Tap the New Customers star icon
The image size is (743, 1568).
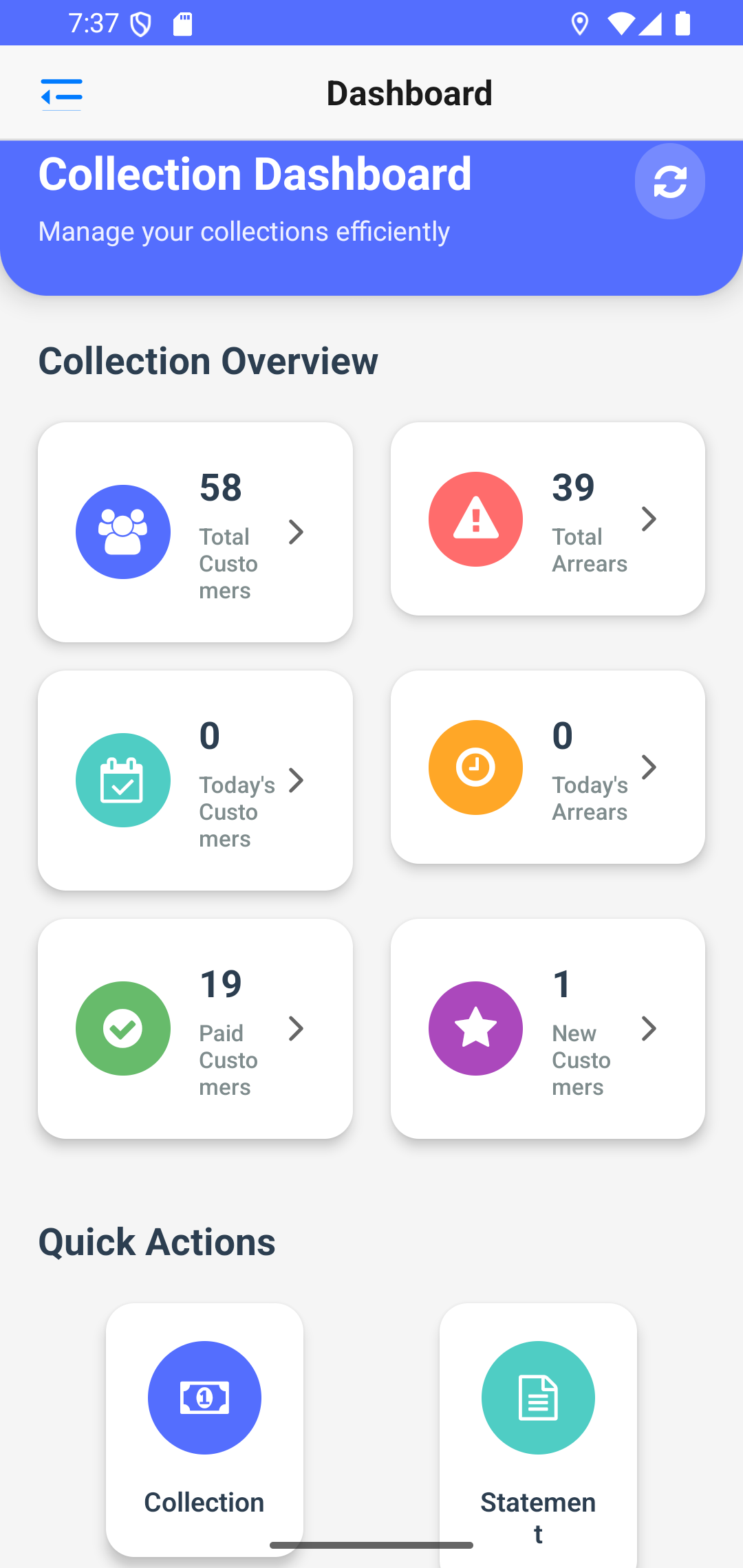475,1028
